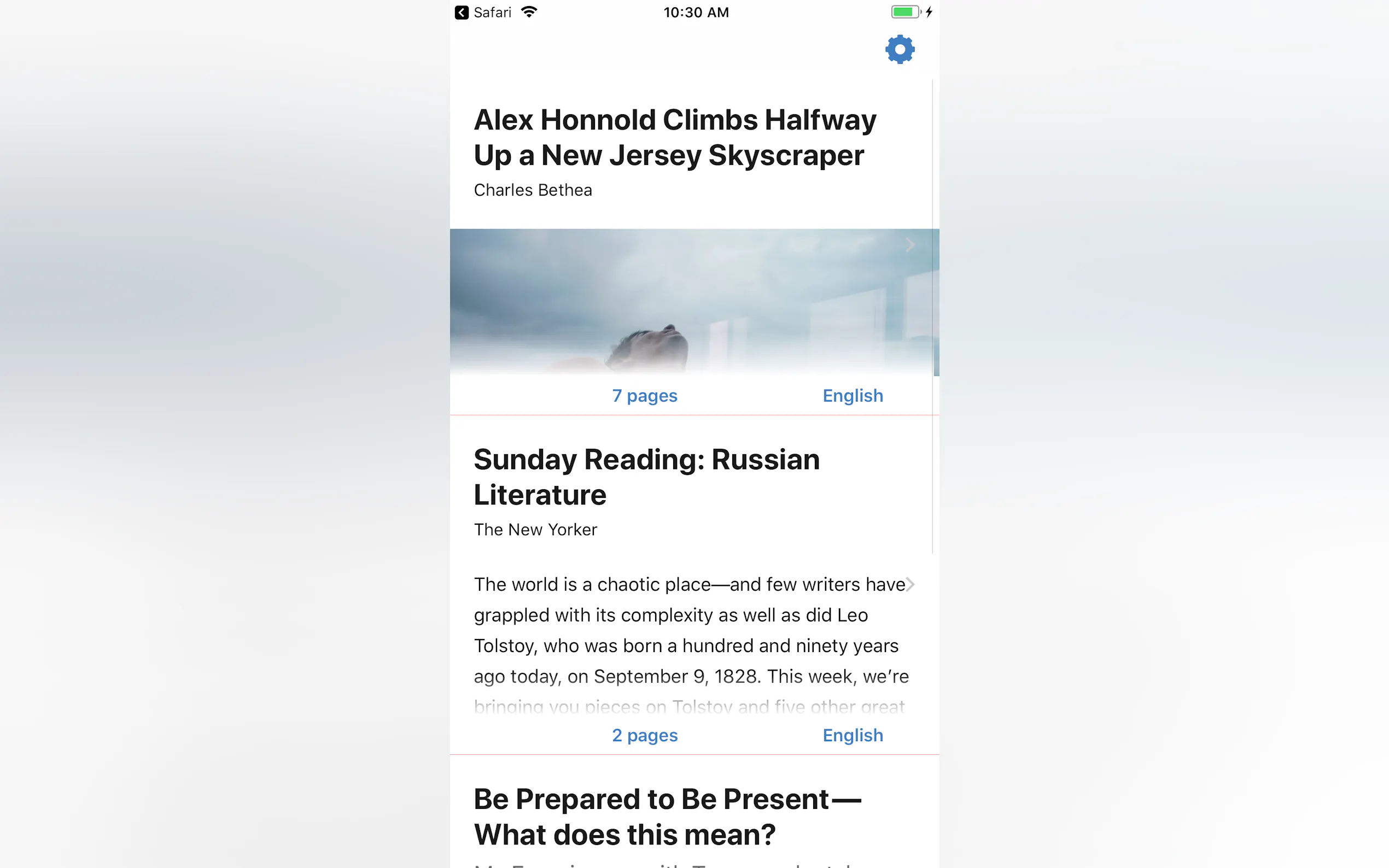Open the Be Prepared to Be Present article

[666, 816]
